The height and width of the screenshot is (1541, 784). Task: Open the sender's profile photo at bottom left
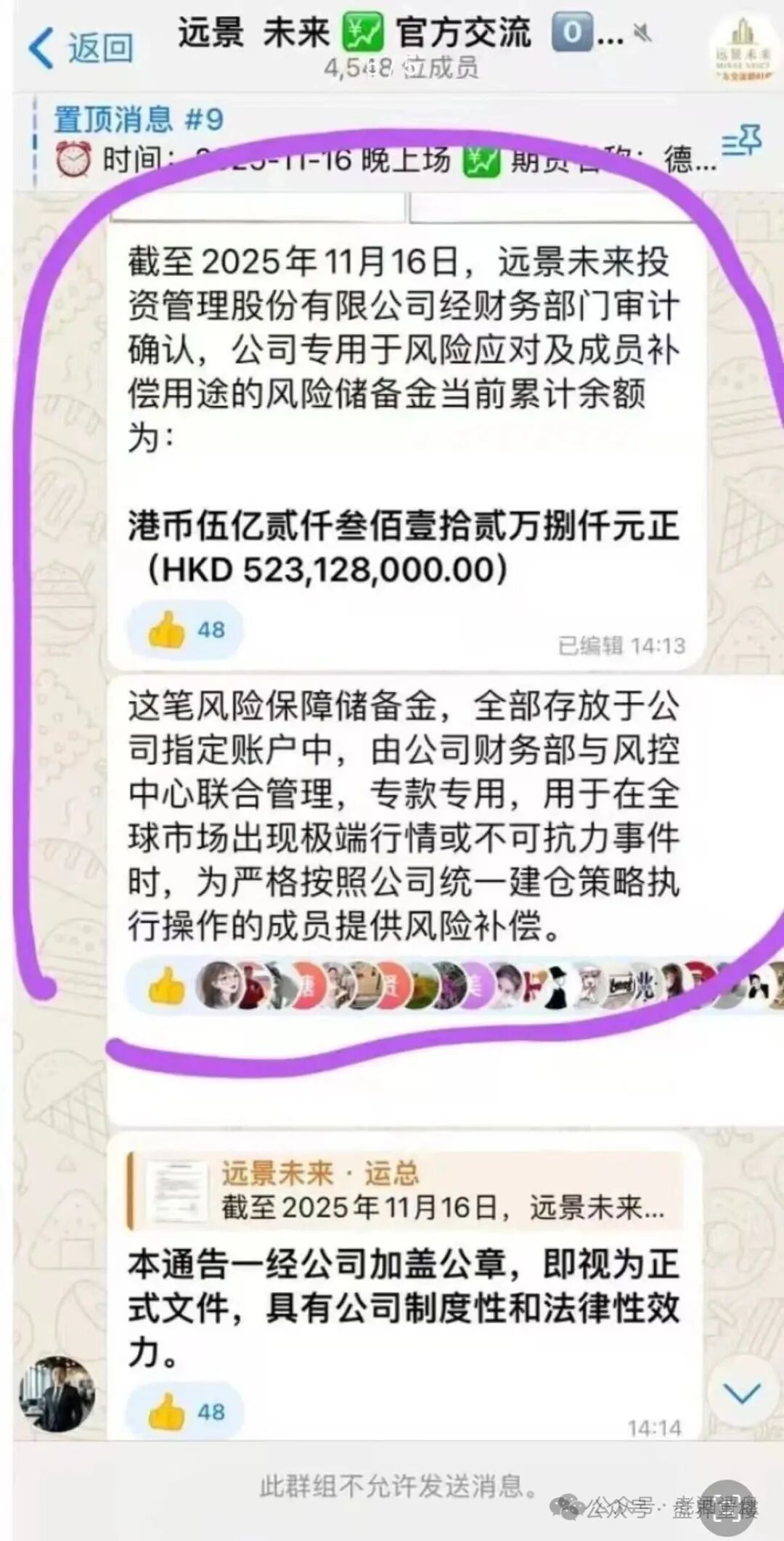coord(57,1394)
